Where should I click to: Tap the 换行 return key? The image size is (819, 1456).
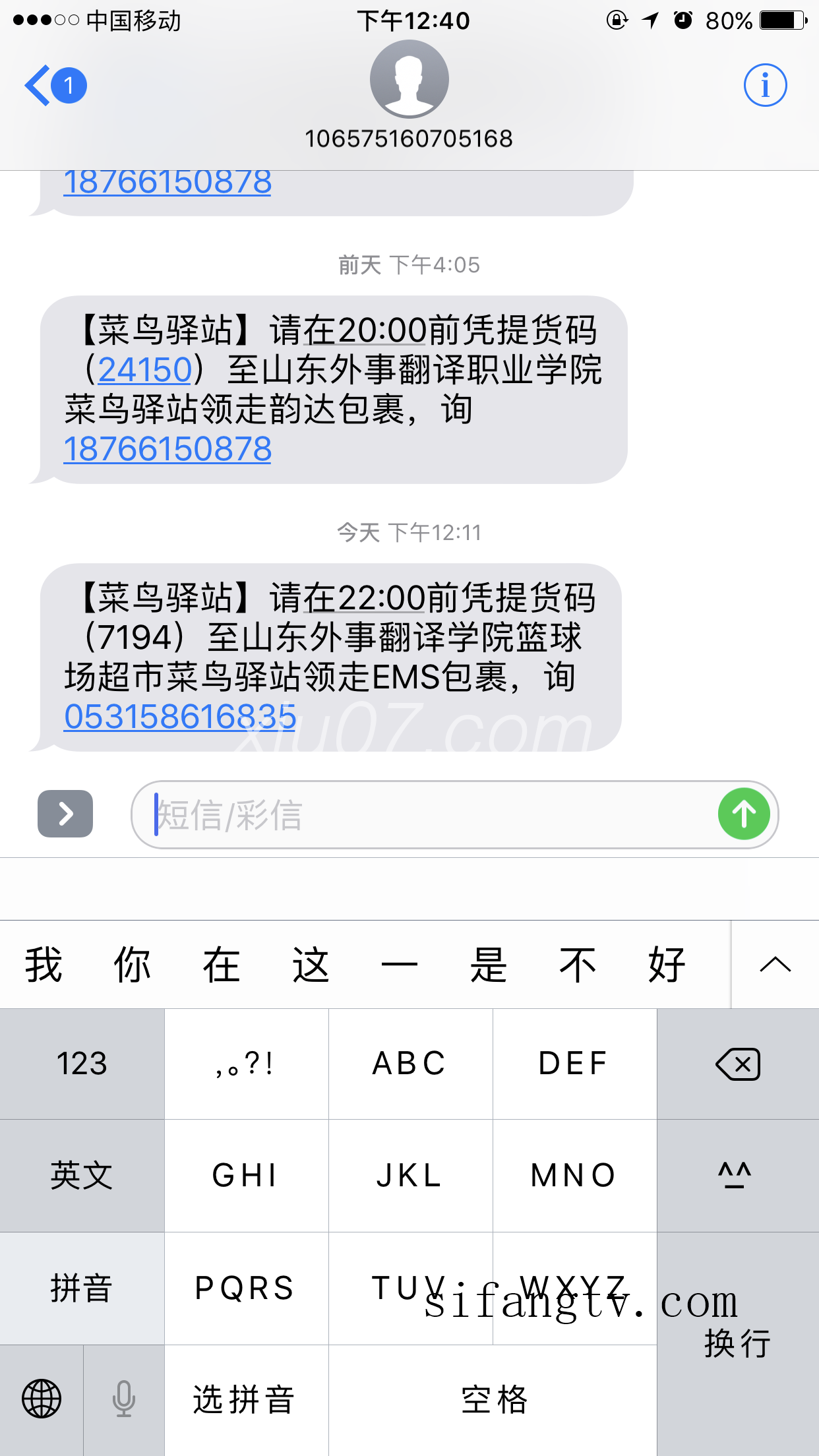(x=738, y=1344)
